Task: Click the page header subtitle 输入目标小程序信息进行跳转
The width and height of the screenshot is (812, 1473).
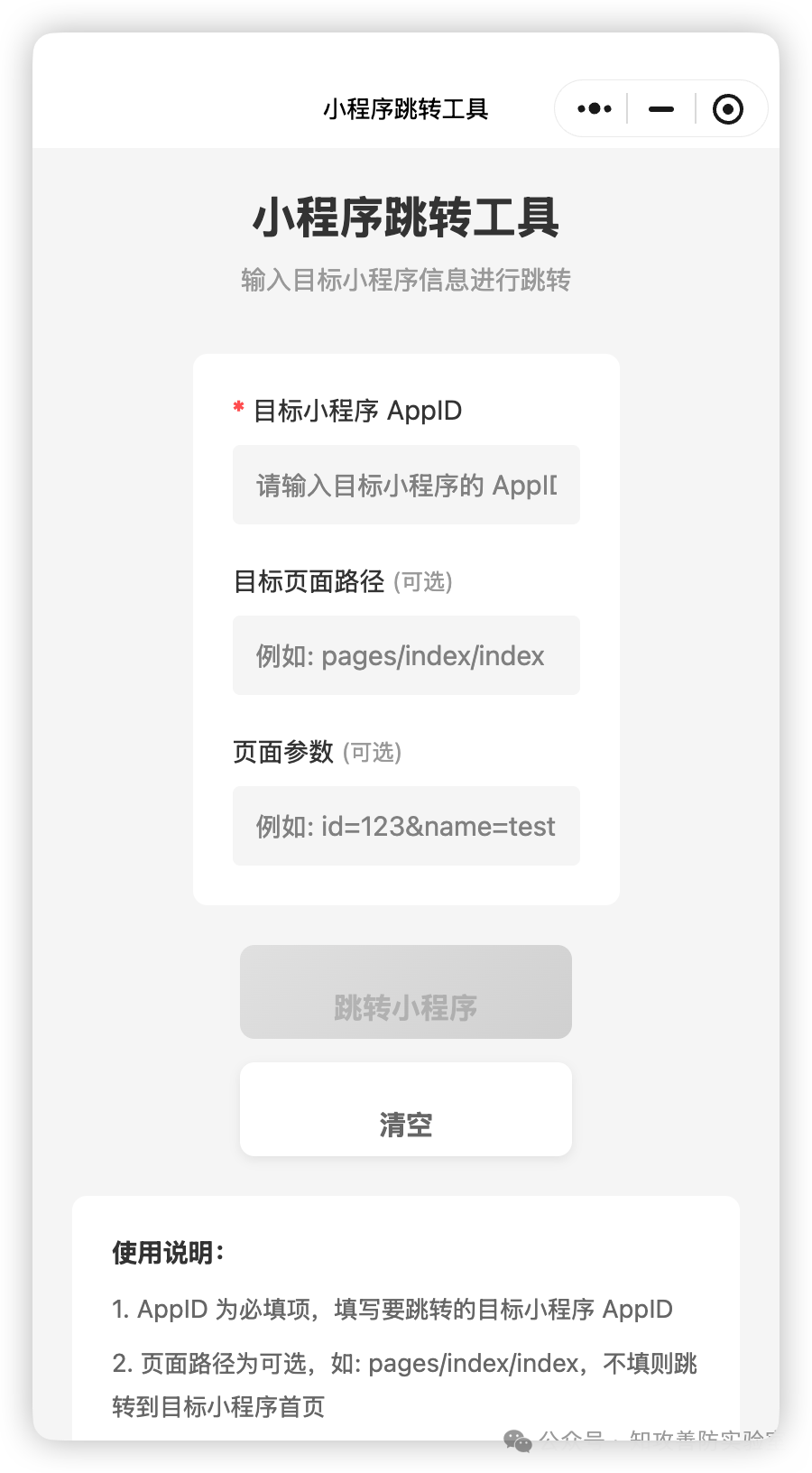Action: (x=406, y=280)
